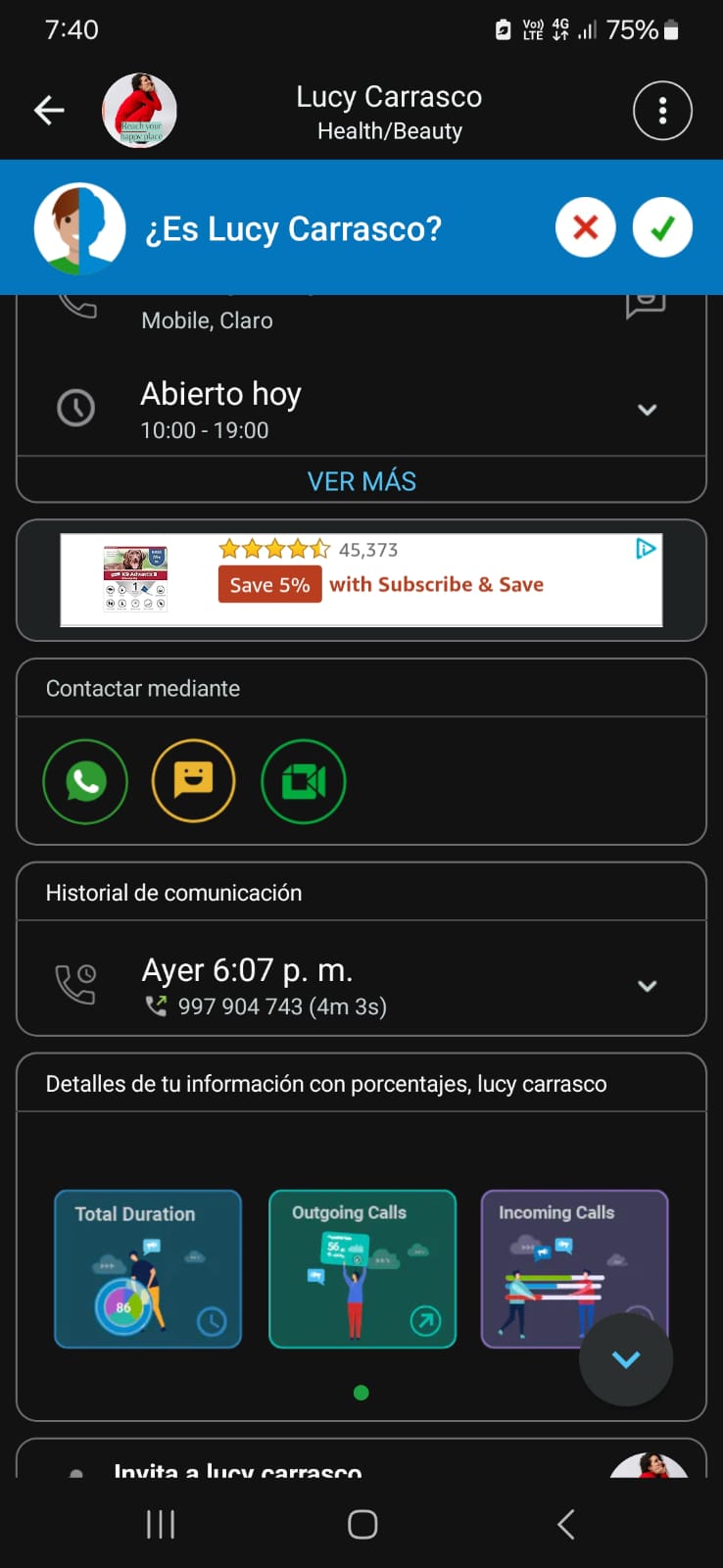This screenshot has height=1568, width=723.
Task: Open Lucy Carrasco's profile photo
Action: point(140,111)
